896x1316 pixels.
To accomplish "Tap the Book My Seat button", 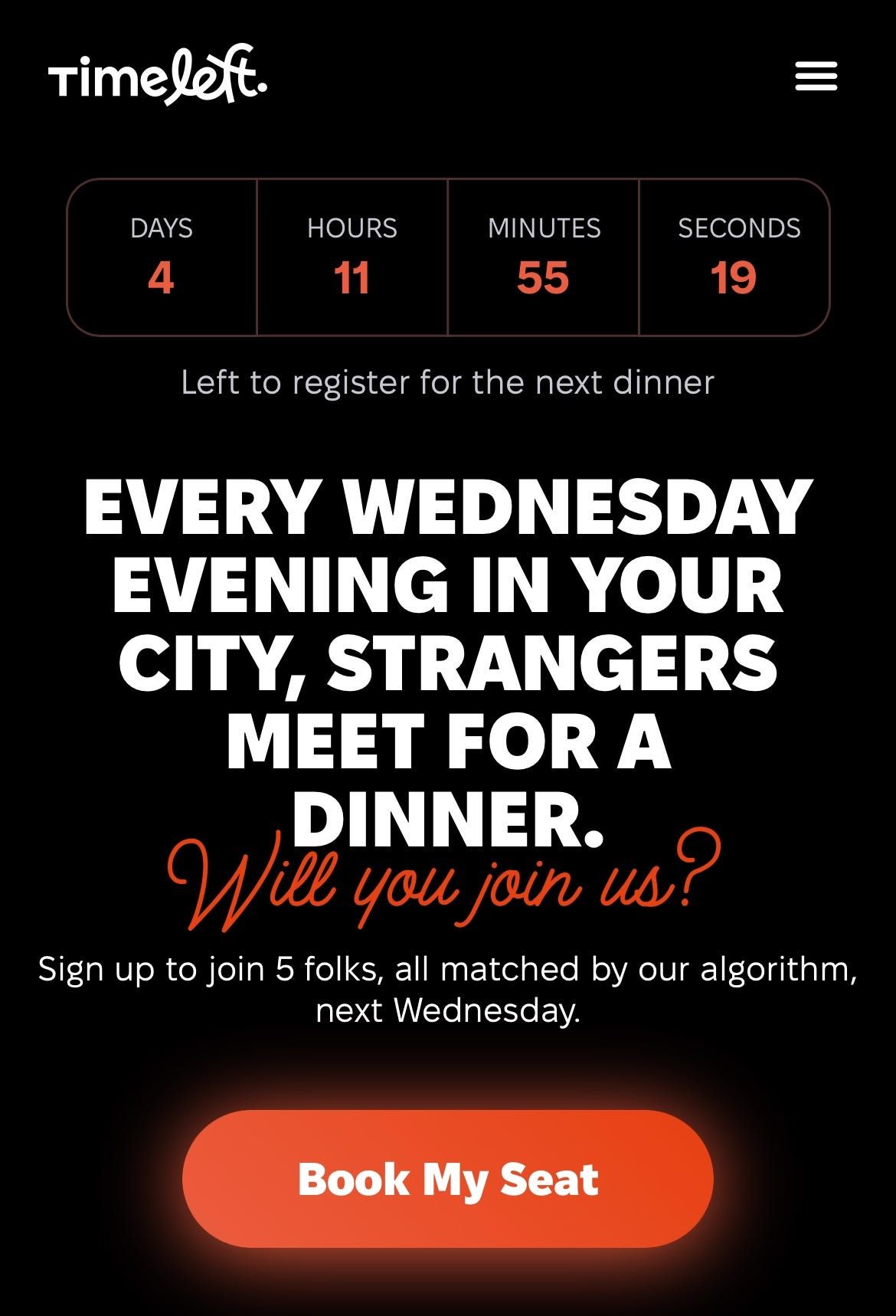I will pos(448,1178).
